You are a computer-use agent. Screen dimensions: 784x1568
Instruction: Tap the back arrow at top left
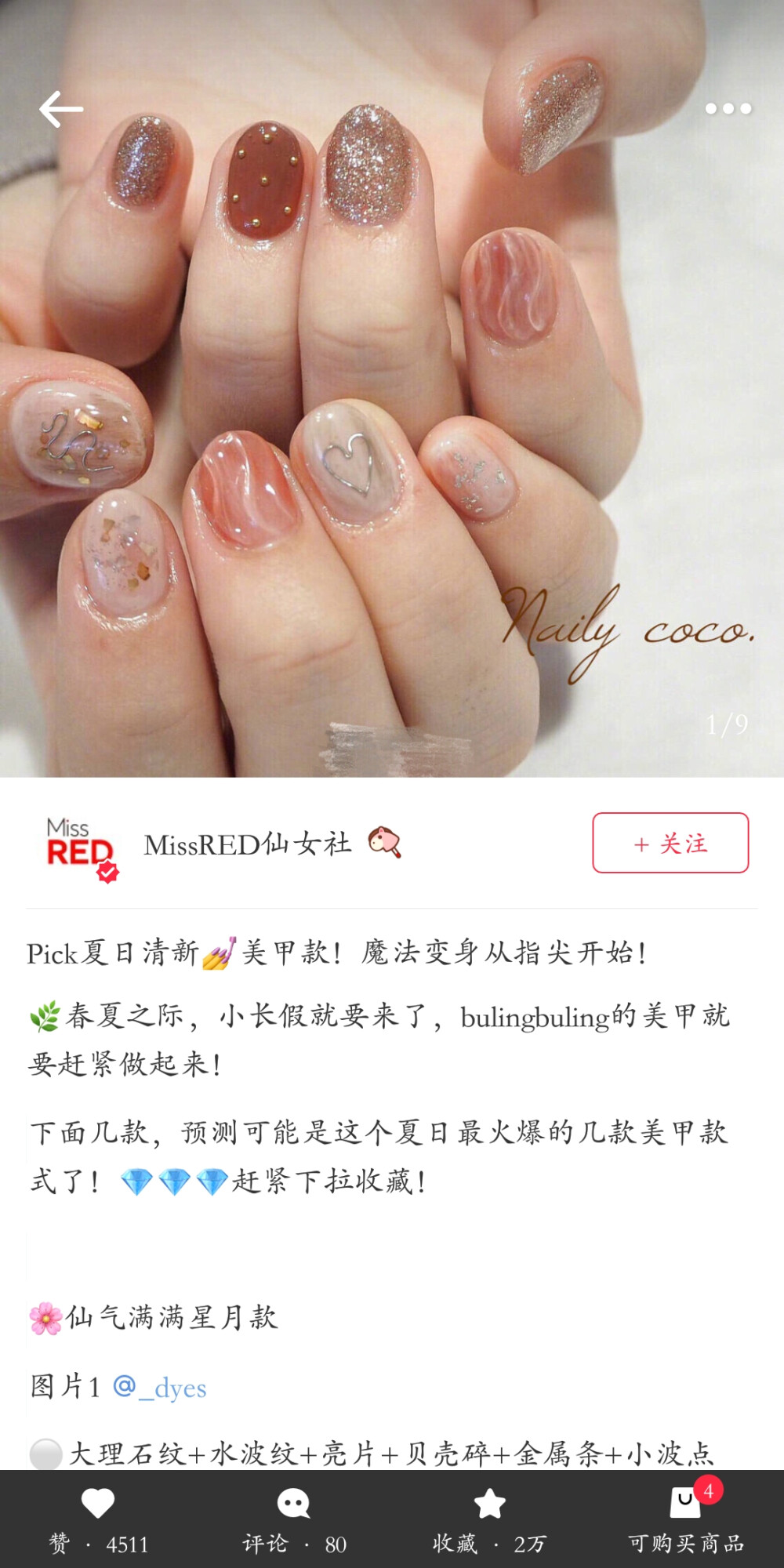(x=60, y=108)
